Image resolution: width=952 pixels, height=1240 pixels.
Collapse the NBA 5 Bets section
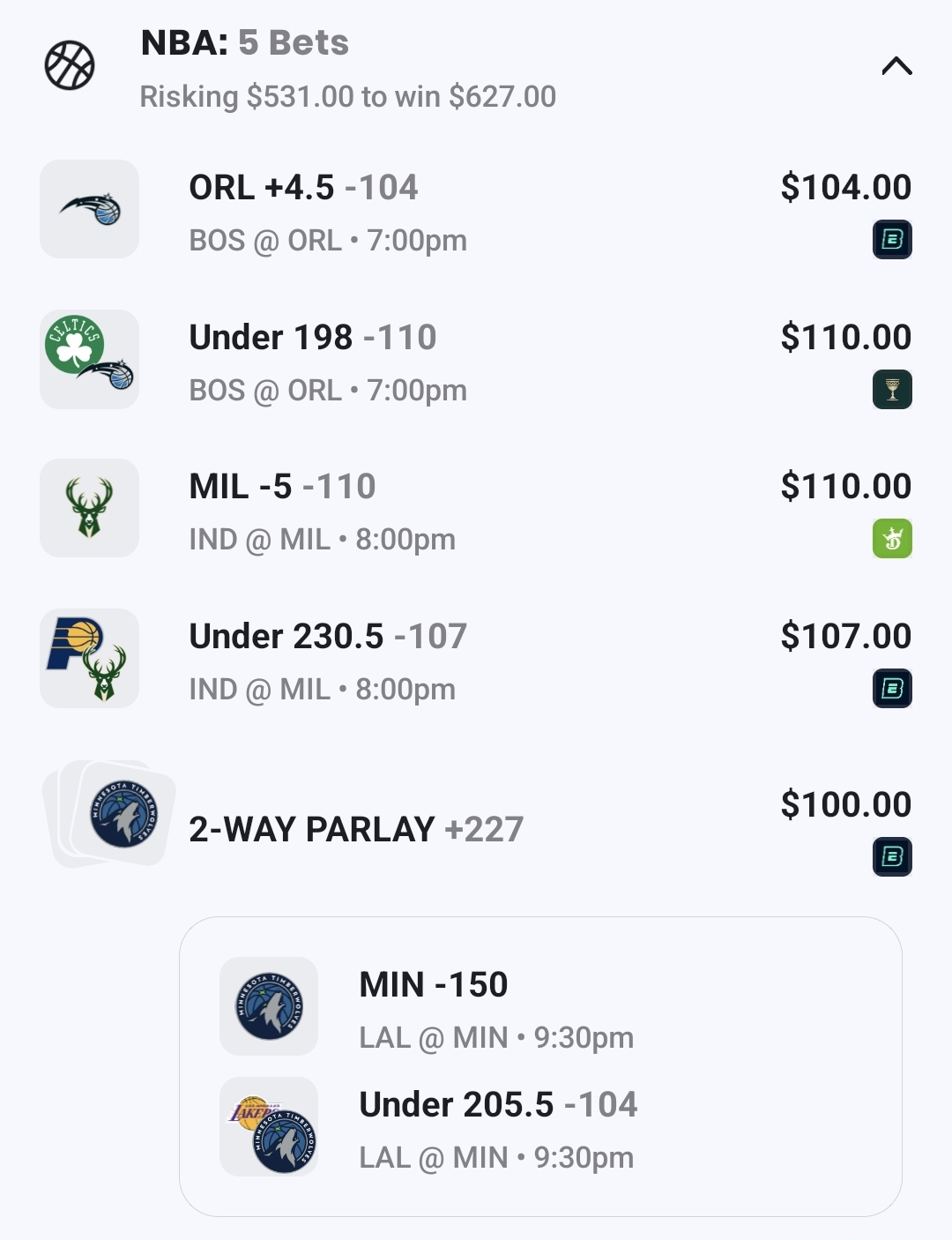pos(896,66)
